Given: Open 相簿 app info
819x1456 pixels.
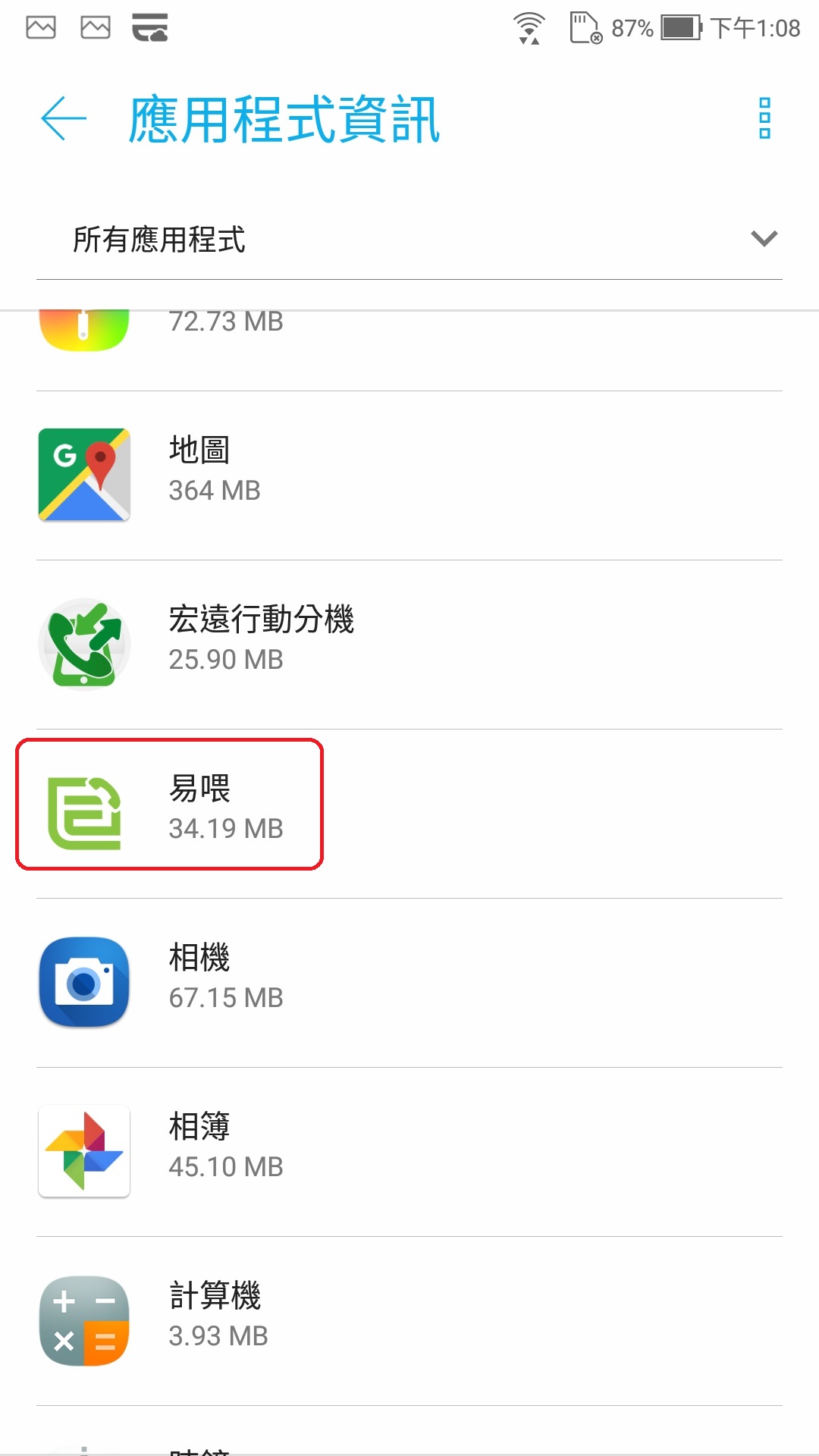Looking at the screenshot, I should [409, 1151].
